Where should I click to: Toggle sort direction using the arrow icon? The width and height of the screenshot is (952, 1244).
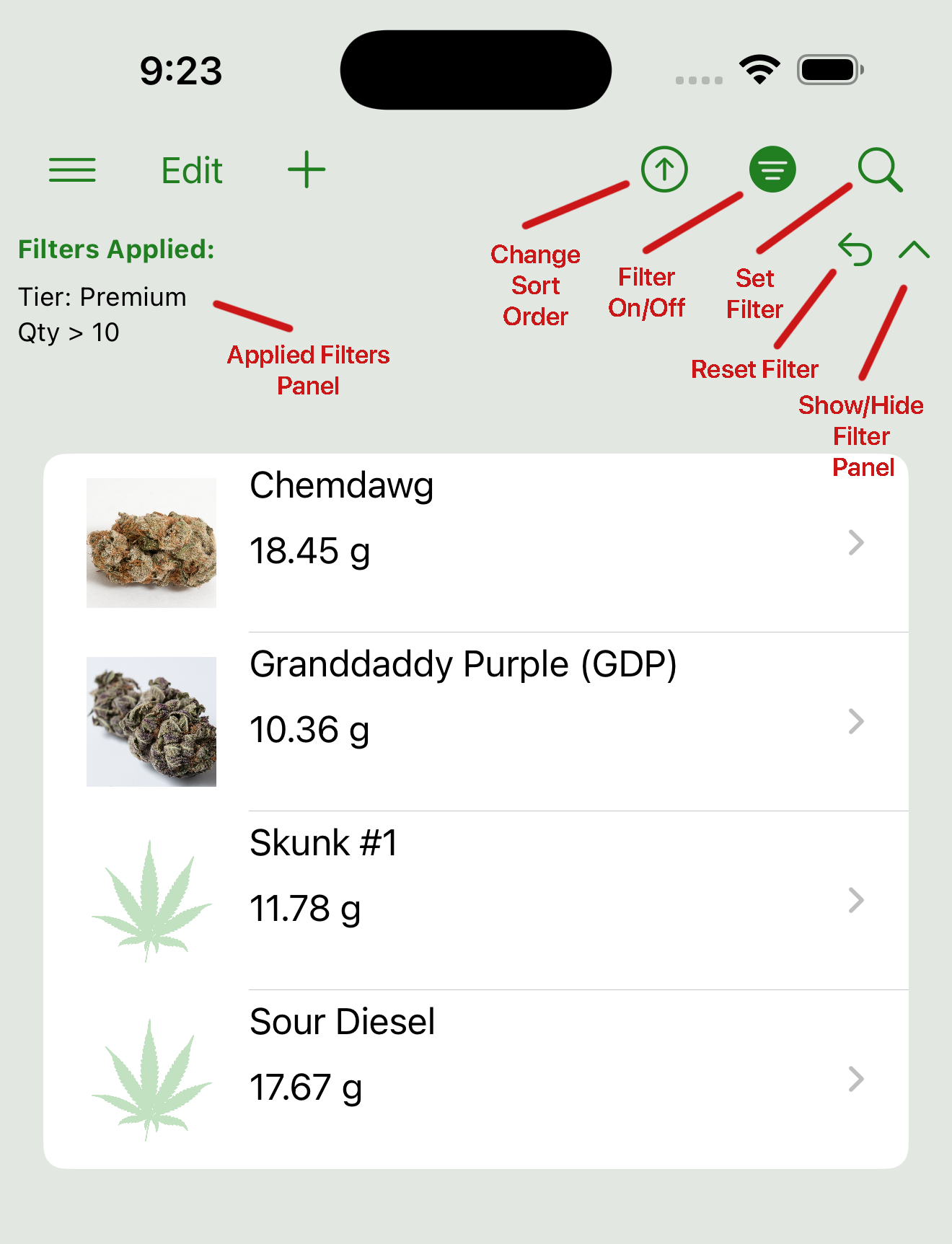[664, 169]
